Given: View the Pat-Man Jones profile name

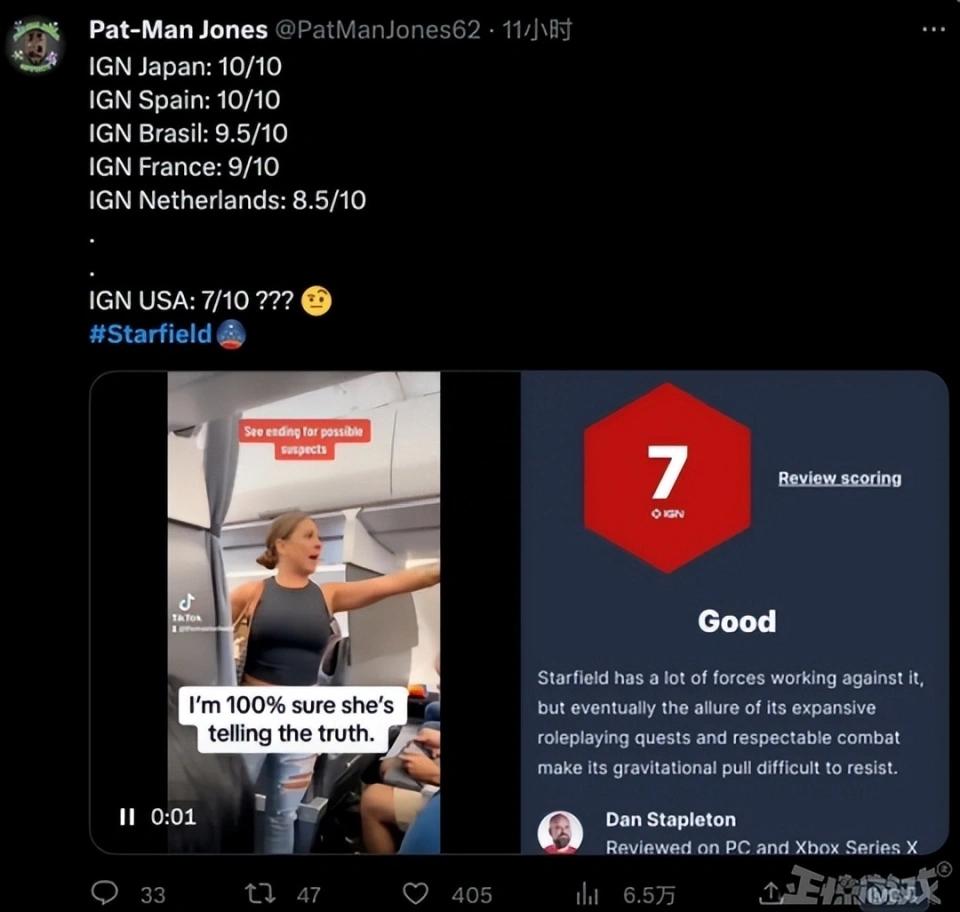Looking at the screenshot, I should click(x=178, y=30).
